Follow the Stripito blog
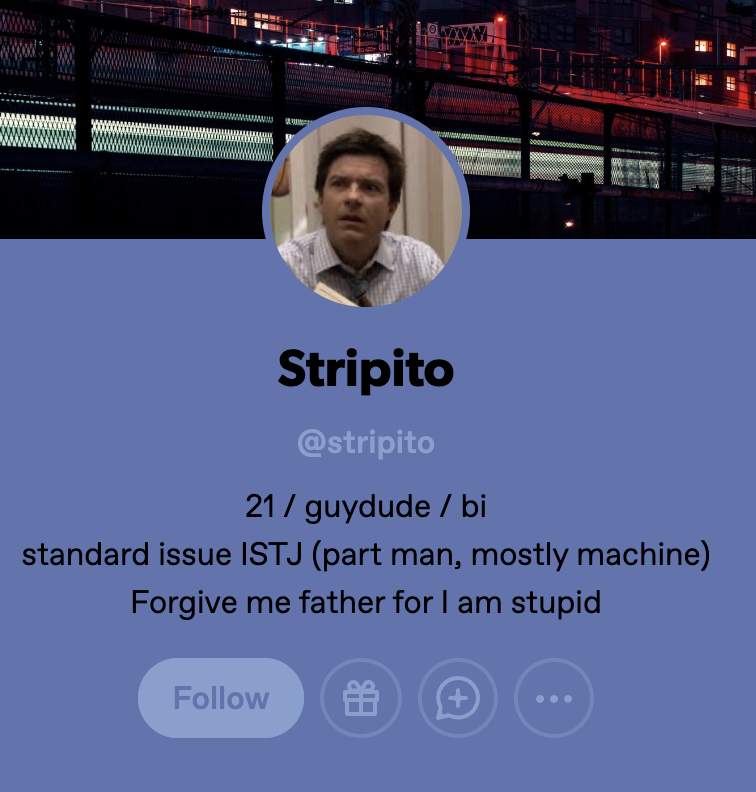This screenshot has height=792, width=756. (221, 698)
